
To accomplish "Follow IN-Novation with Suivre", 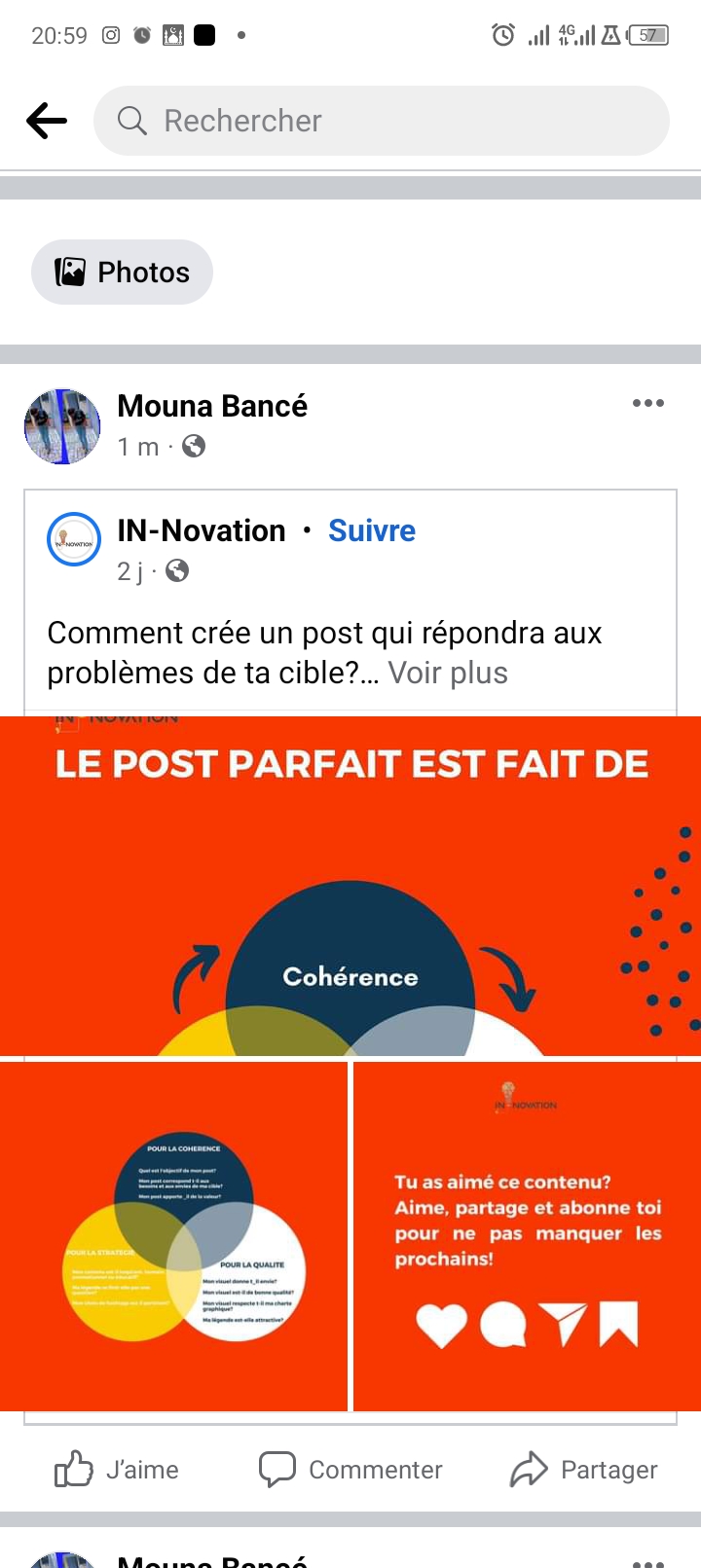I will pyautogui.click(x=372, y=530).
